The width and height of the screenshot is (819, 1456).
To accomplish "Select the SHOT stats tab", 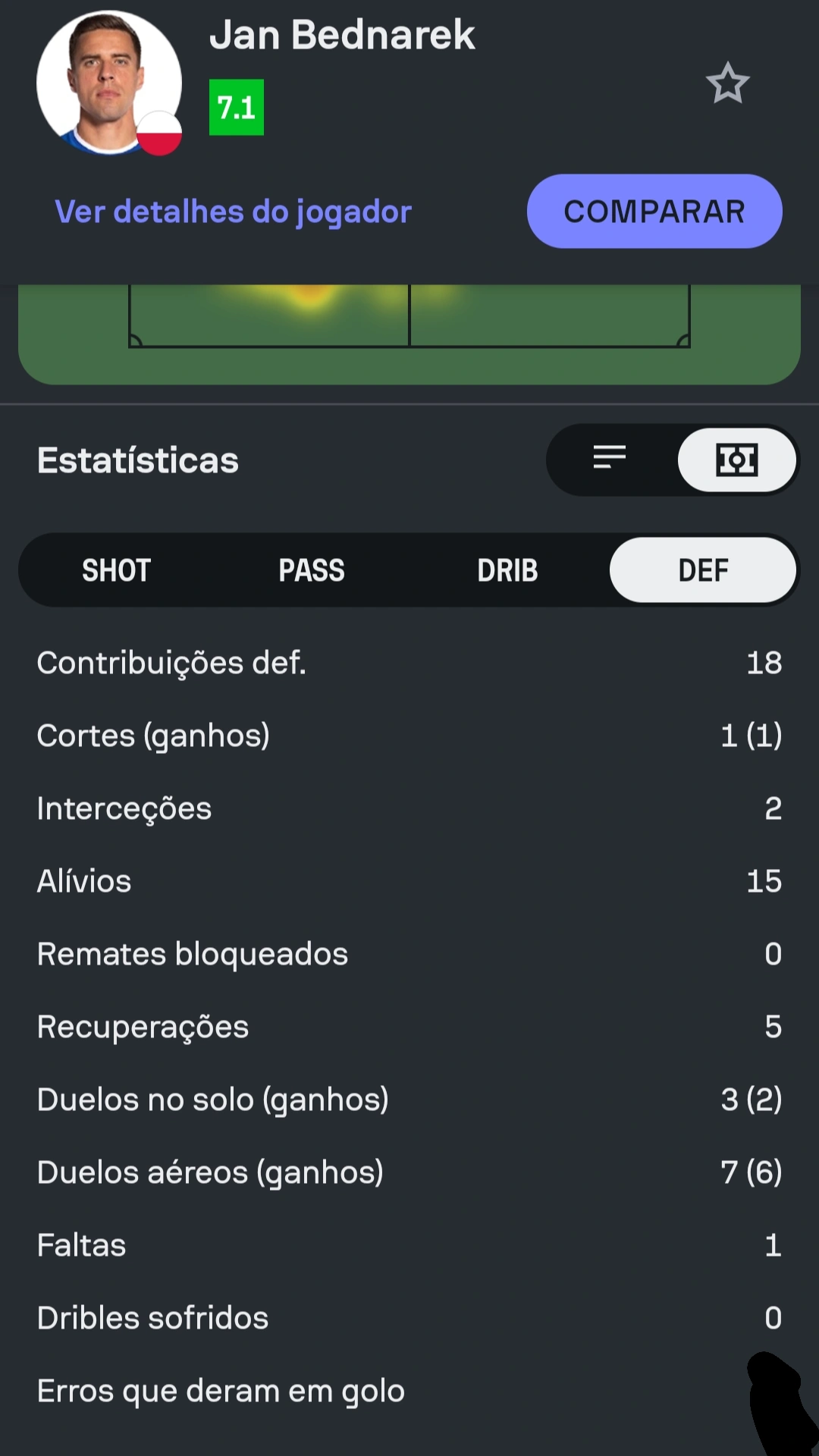I will pos(117,570).
